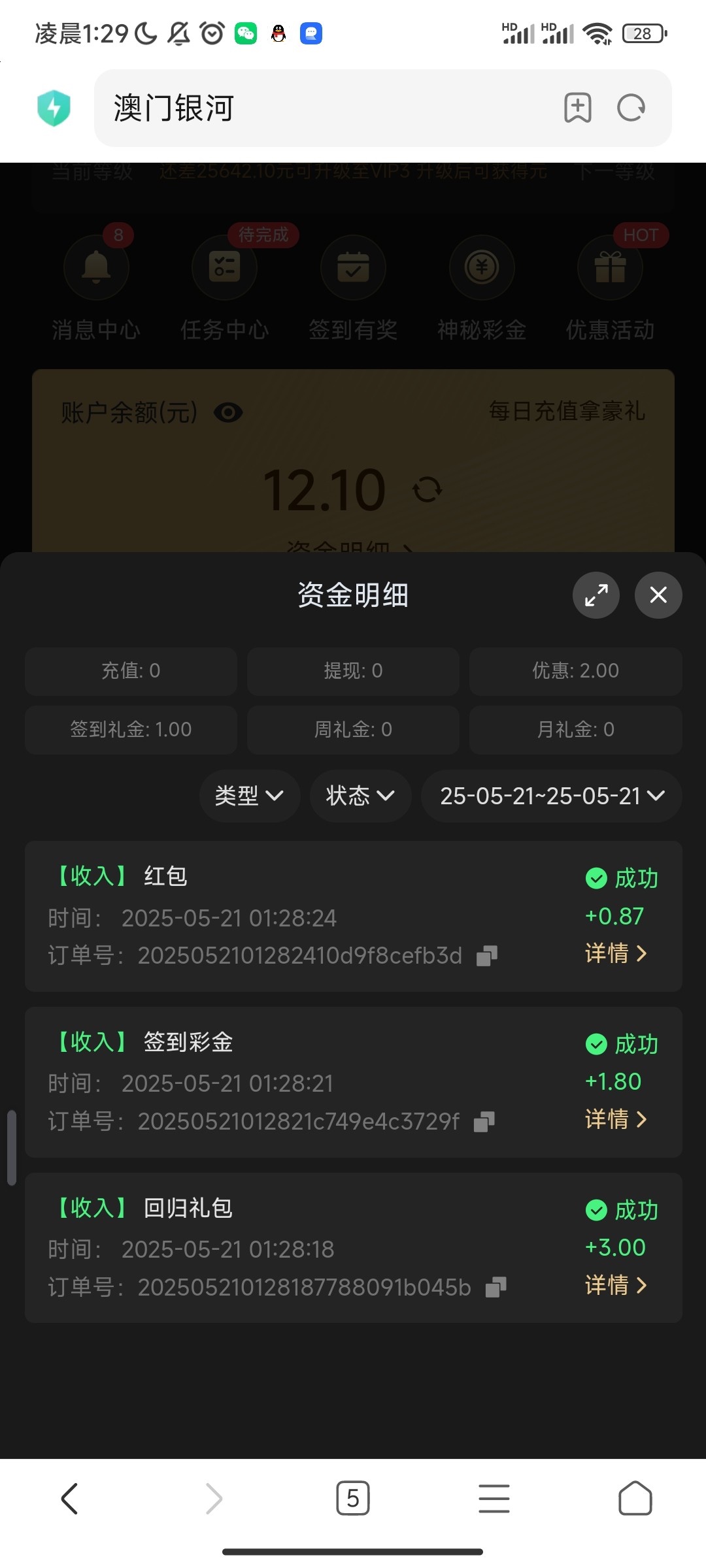View 详情 of the 红包 income record
The image size is (706, 1568).
tap(616, 954)
